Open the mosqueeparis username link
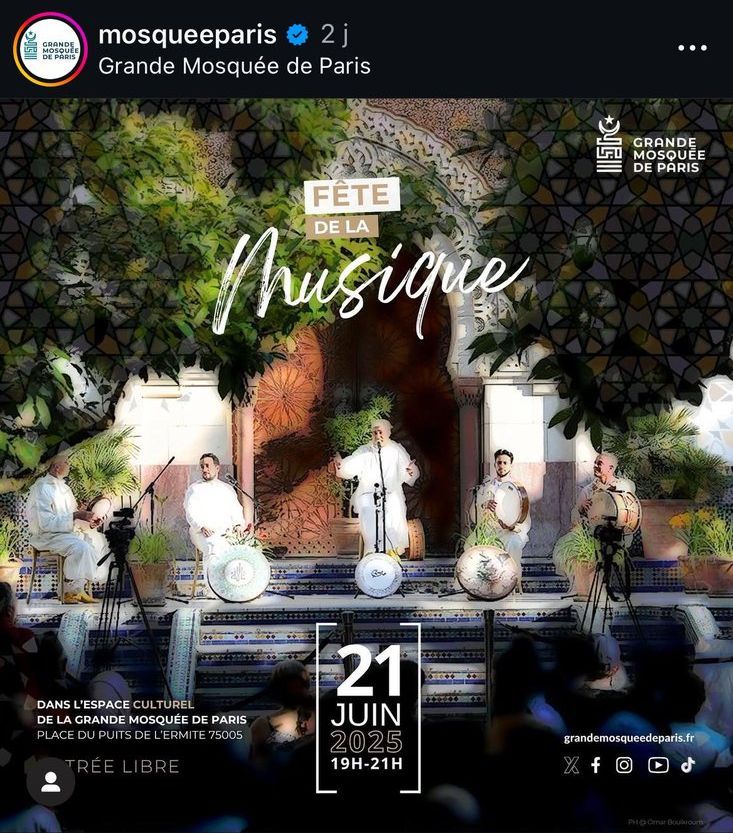Viewport: 733px width, 833px height. pyautogui.click(x=187, y=34)
